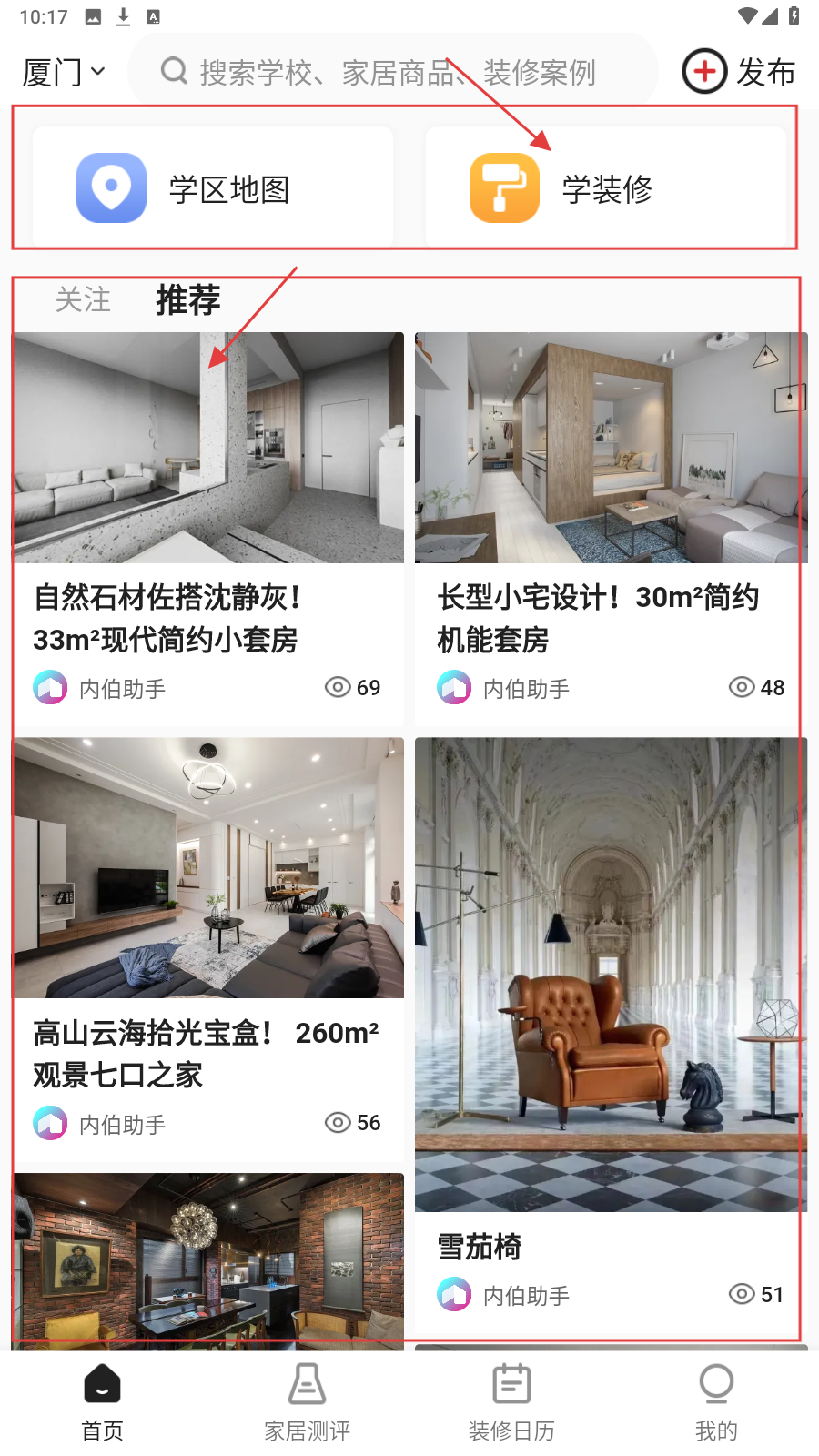The width and height of the screenshot is (819, 1456).
Task: Open 学区地图 school district map
Action: 213,188
